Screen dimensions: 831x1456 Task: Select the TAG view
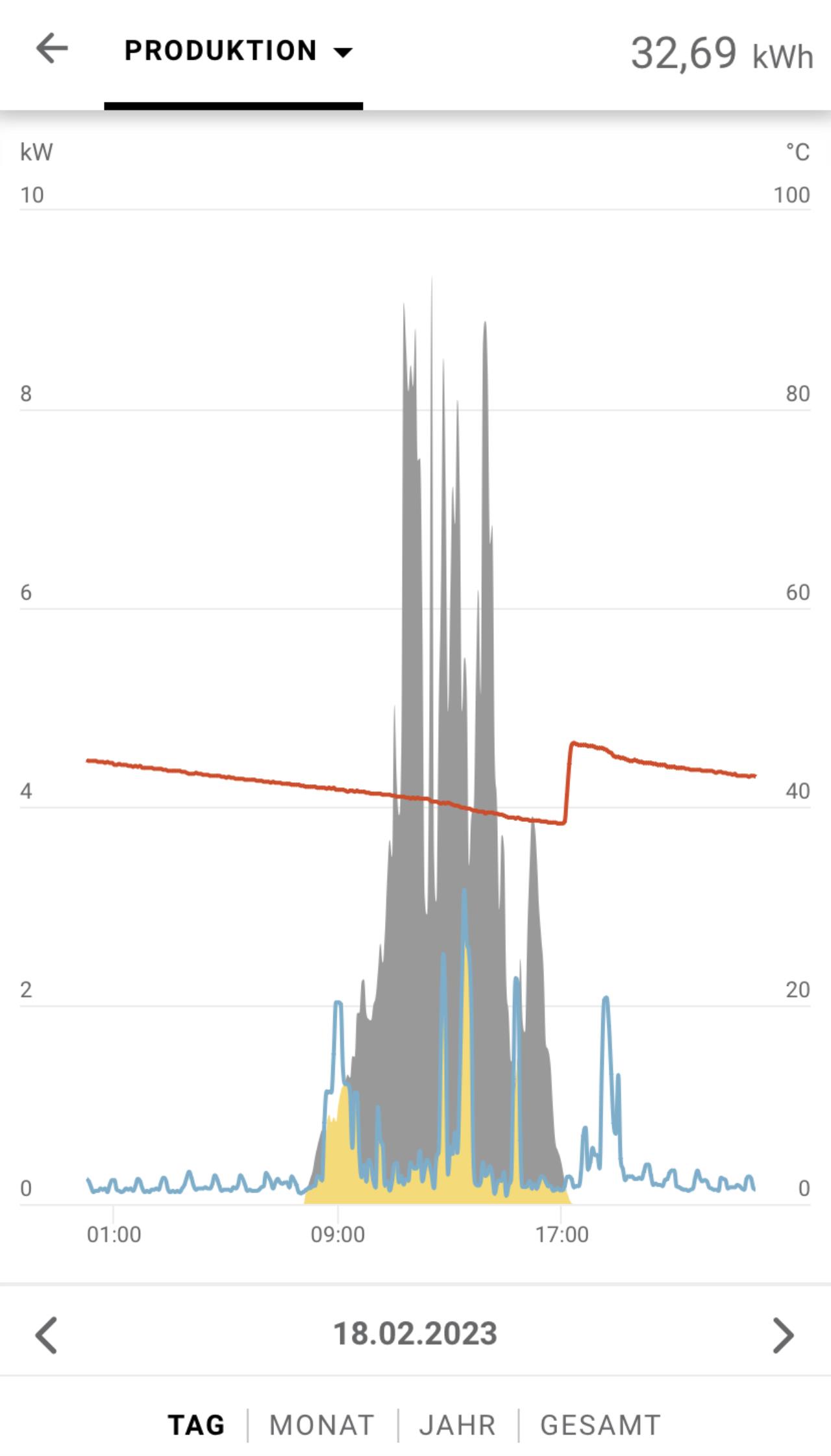point(196,1425)
